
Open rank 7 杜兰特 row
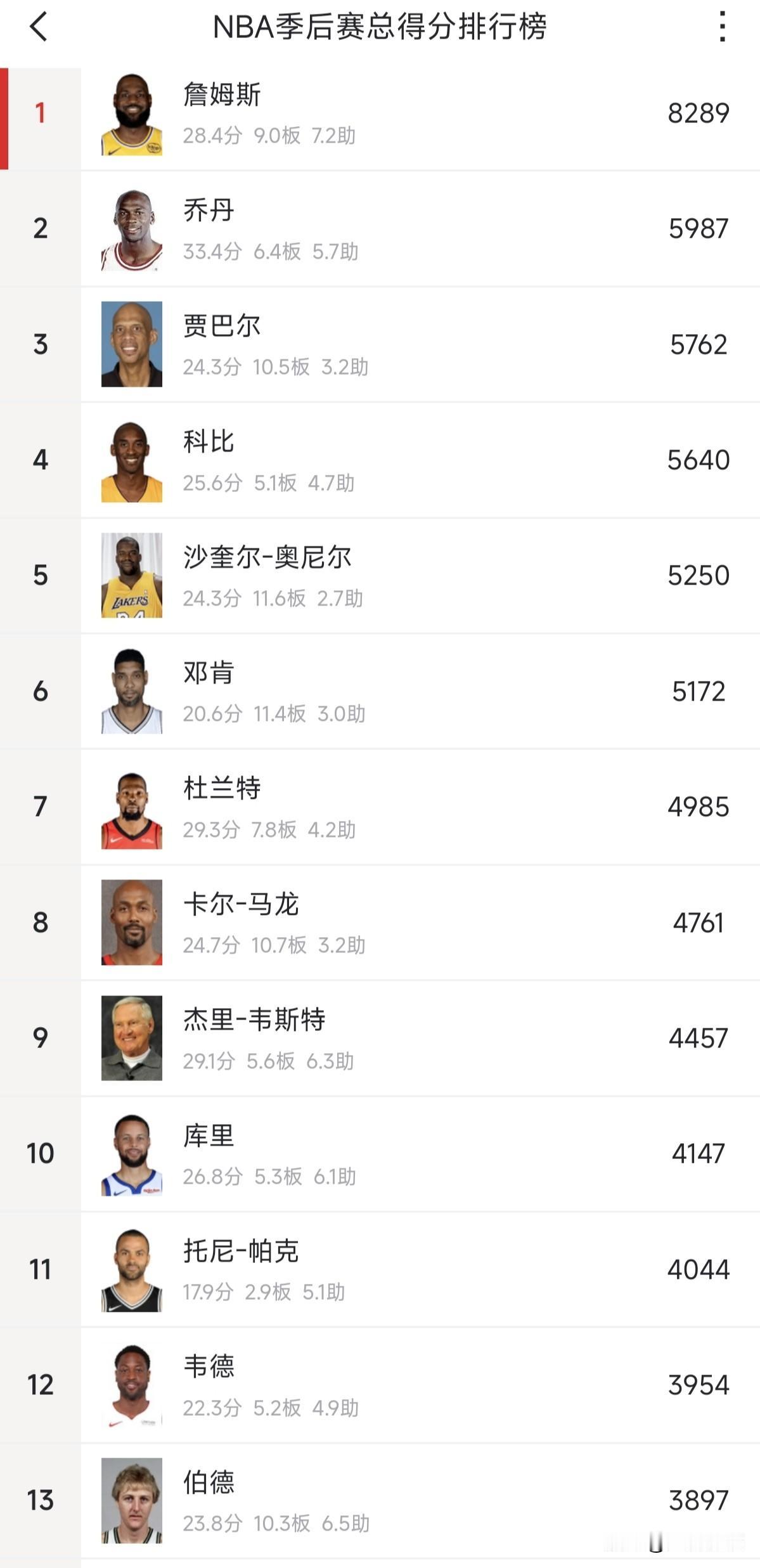[x=380, y=808]
